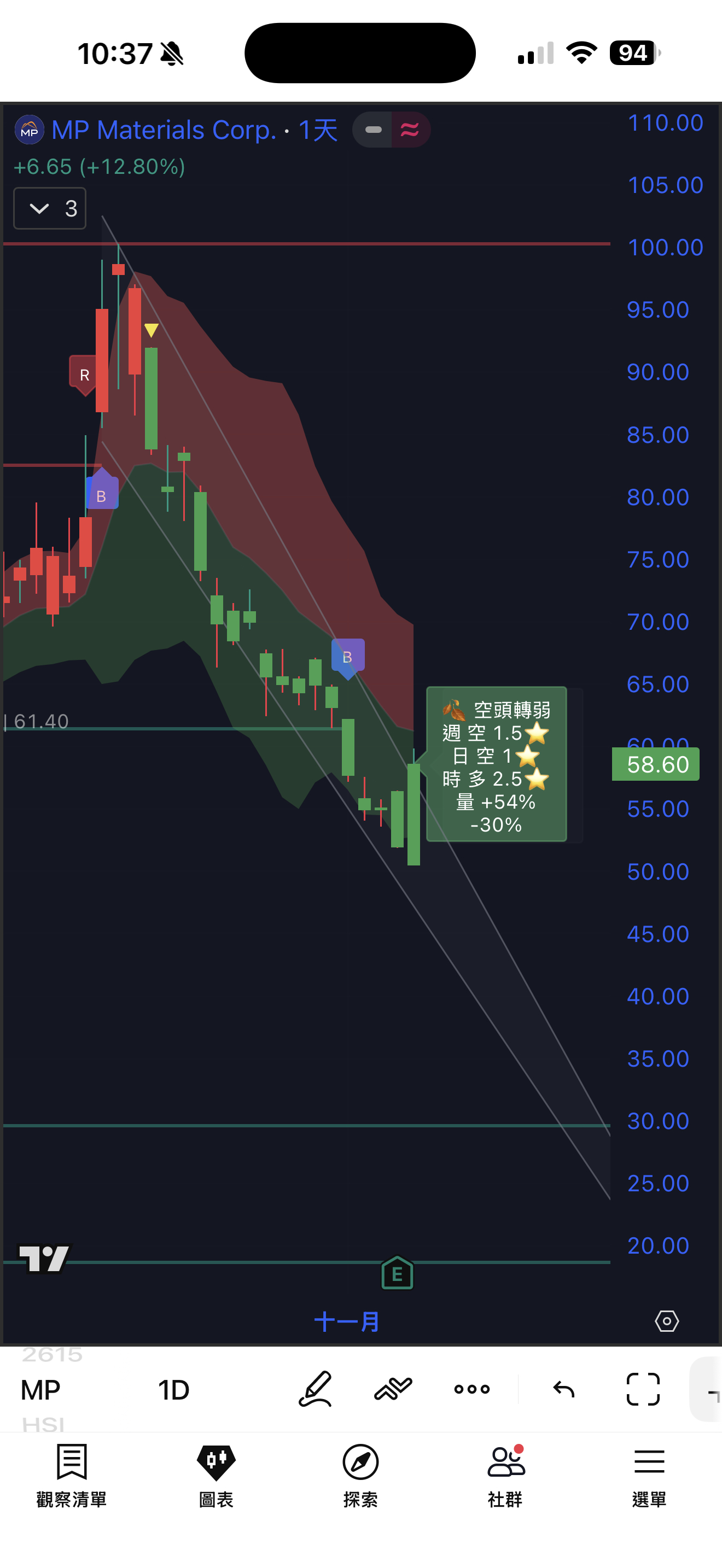The width and height of the screenshot is (722, 1568).
Task: Expand the indicators legend showing 3
Action: pos(50,209)
